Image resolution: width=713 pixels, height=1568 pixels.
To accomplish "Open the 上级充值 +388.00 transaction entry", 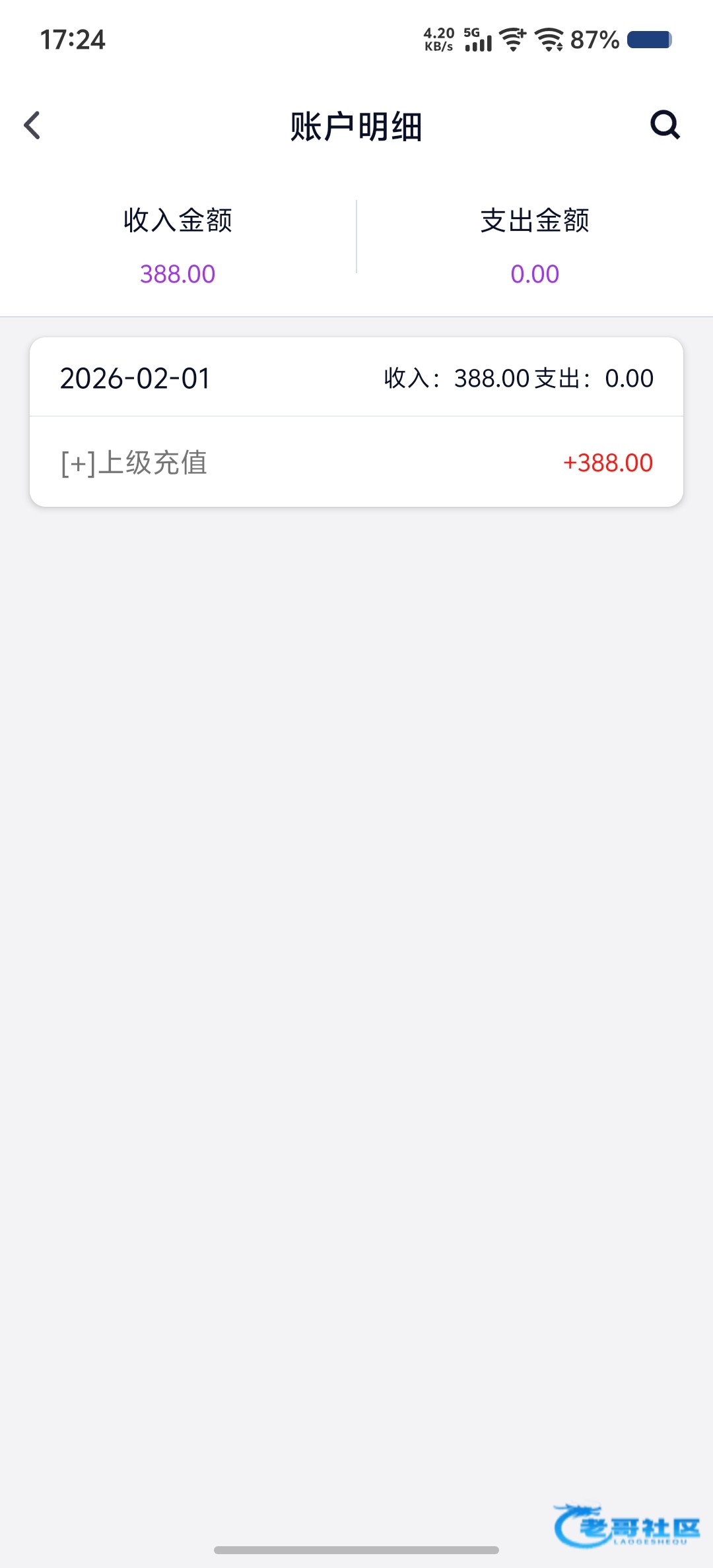I will pos(356,463).
